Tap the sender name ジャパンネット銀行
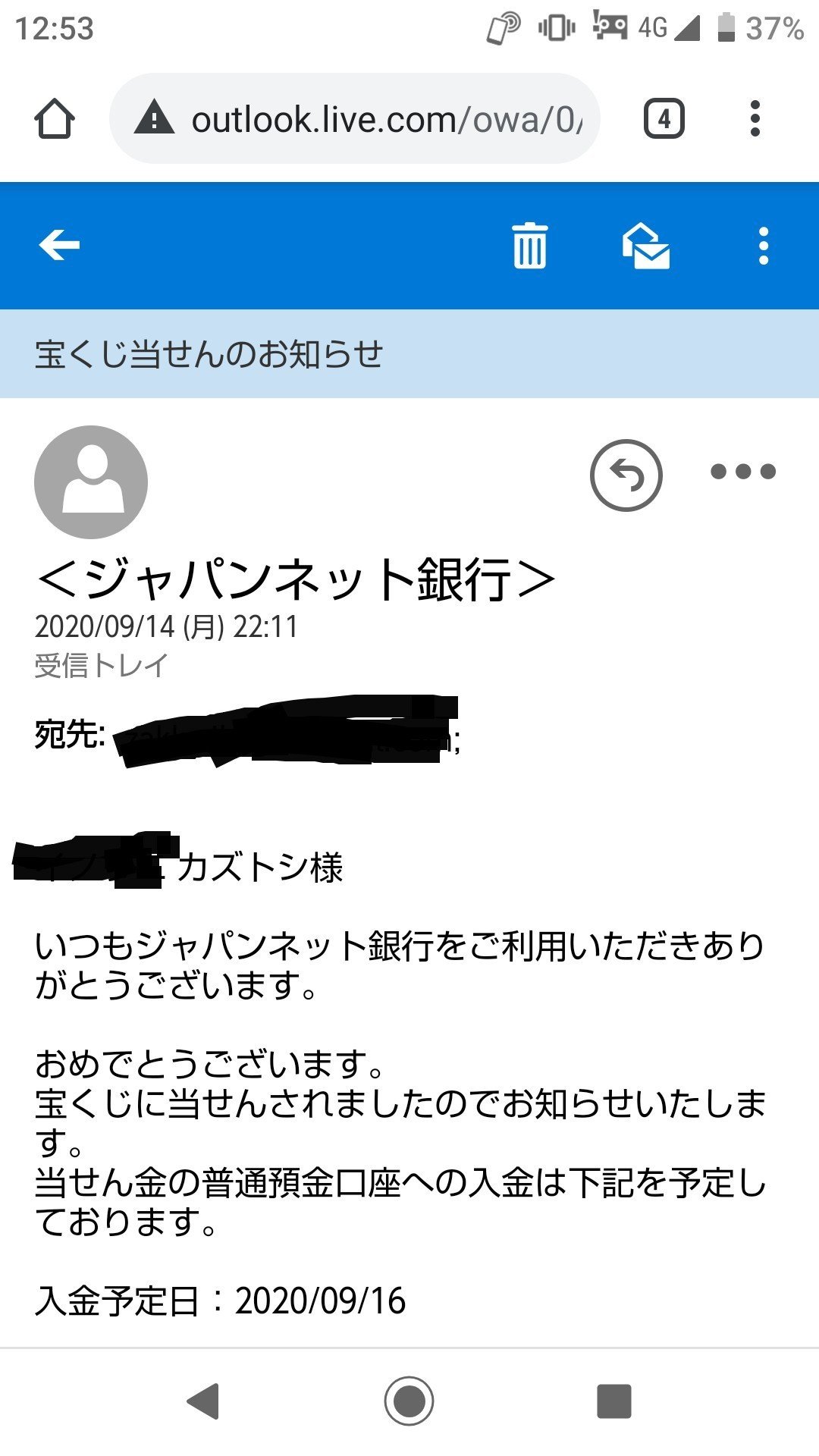 pyautogui.click(x=296, y=579)
